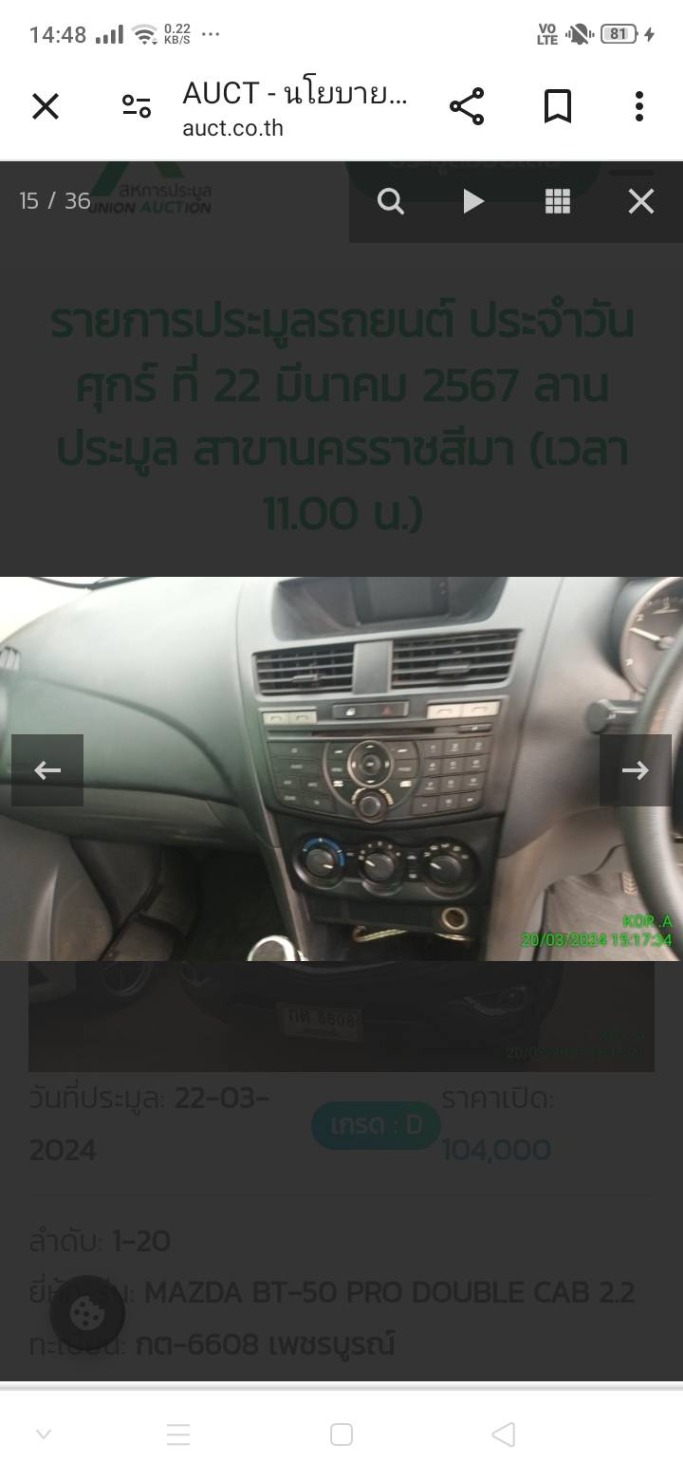Start the gallery slideshow
683x1480 pixels.
click(474, 202)
